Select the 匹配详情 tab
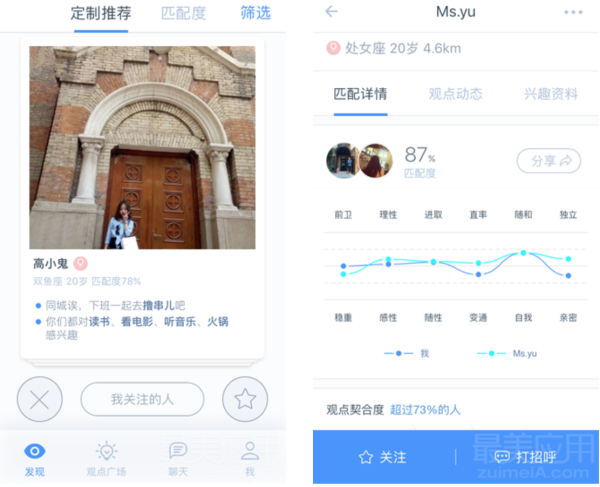The height and width of the screenshot is (487, 600). (360, 94)
